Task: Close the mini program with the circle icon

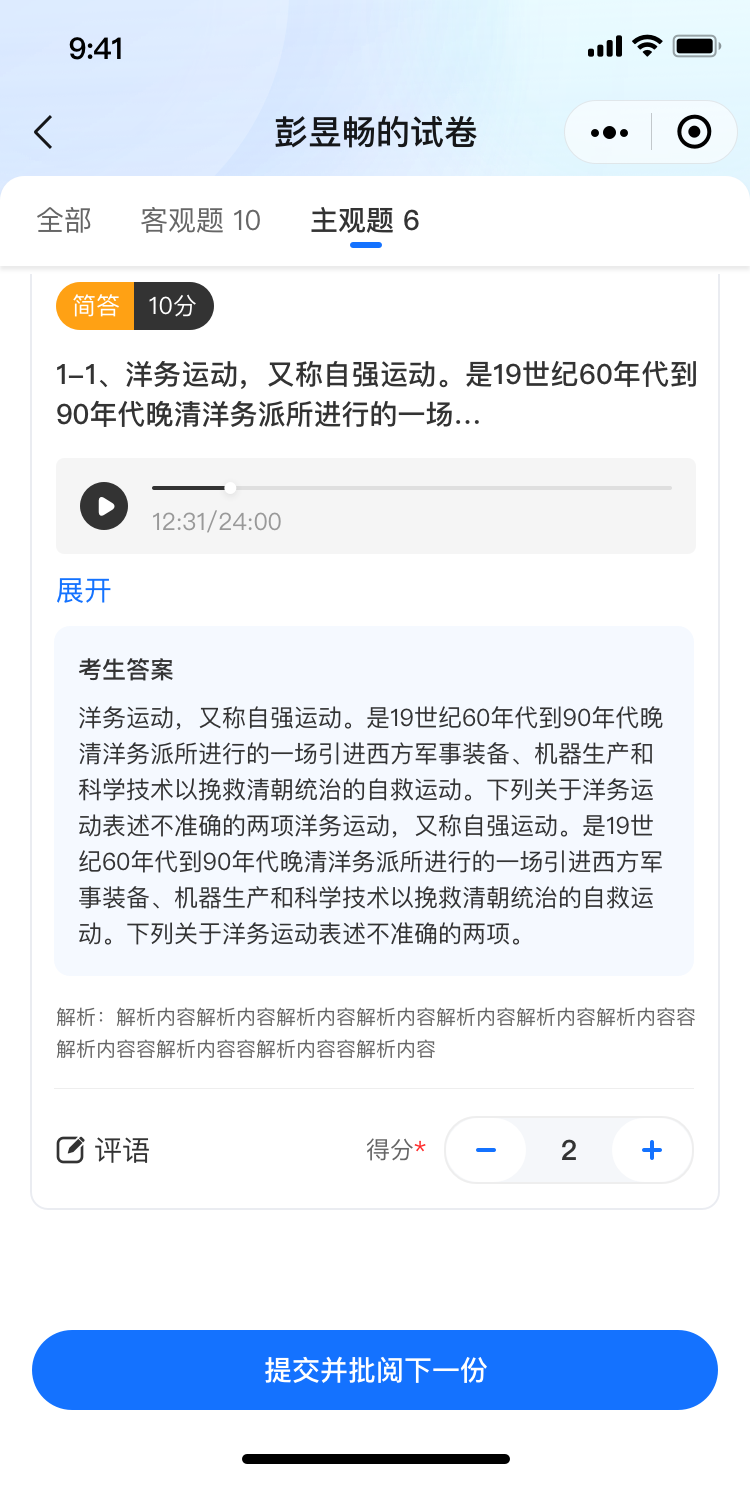Action: click(693, 132)
